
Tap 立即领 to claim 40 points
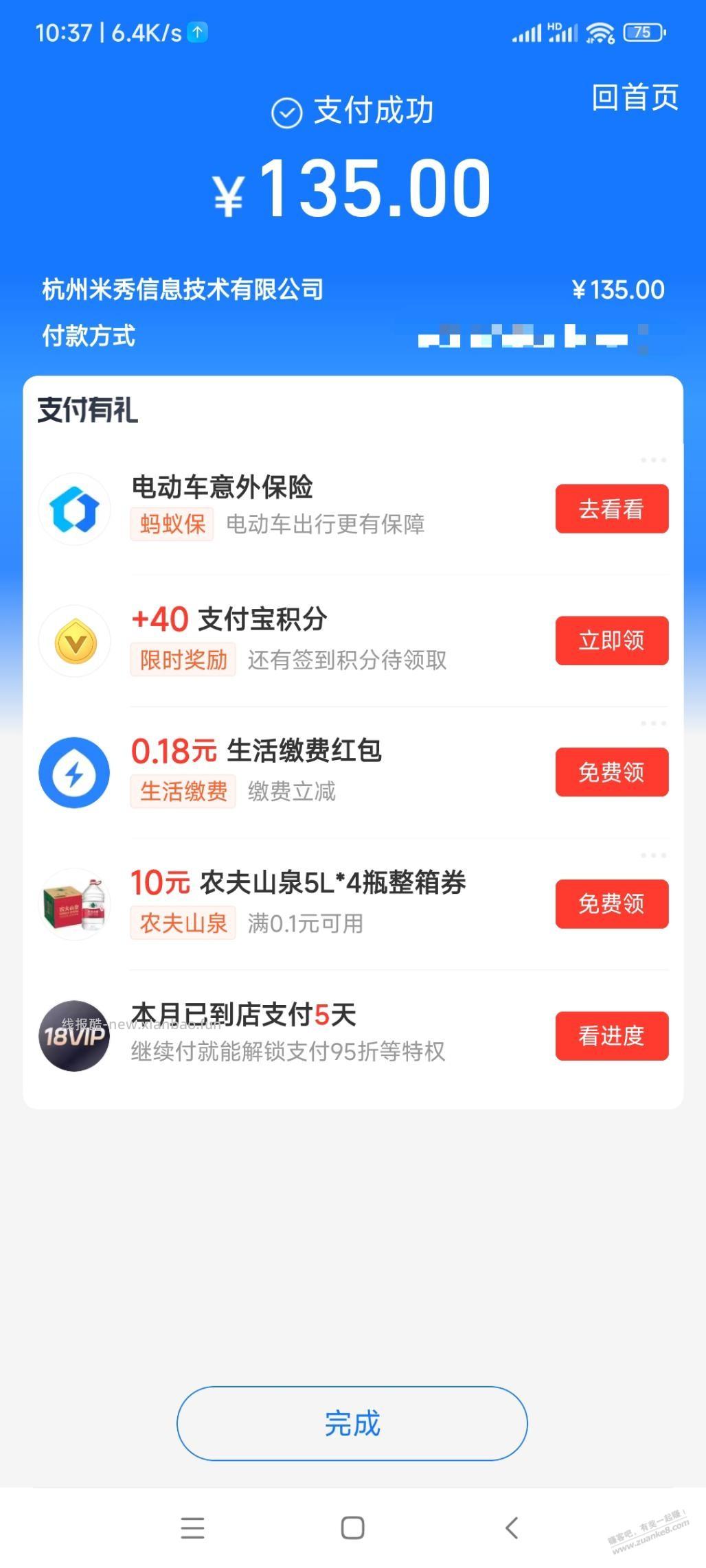coord(611,641)
